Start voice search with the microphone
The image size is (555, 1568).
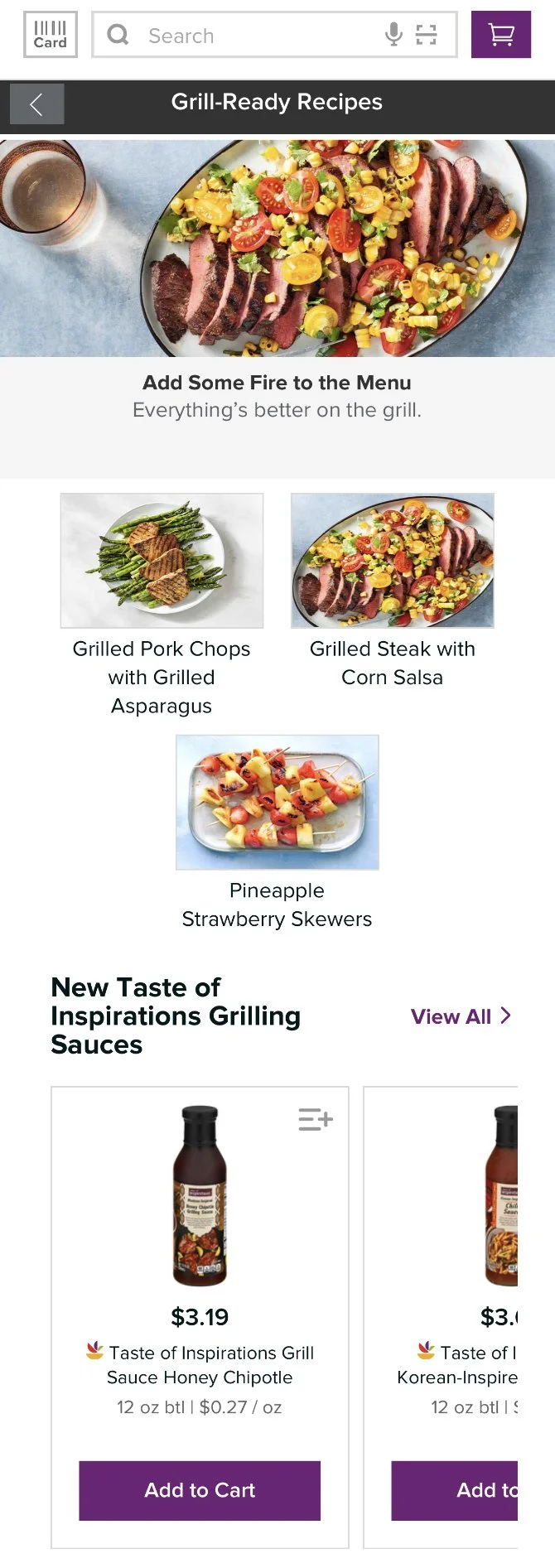point(394,34)
